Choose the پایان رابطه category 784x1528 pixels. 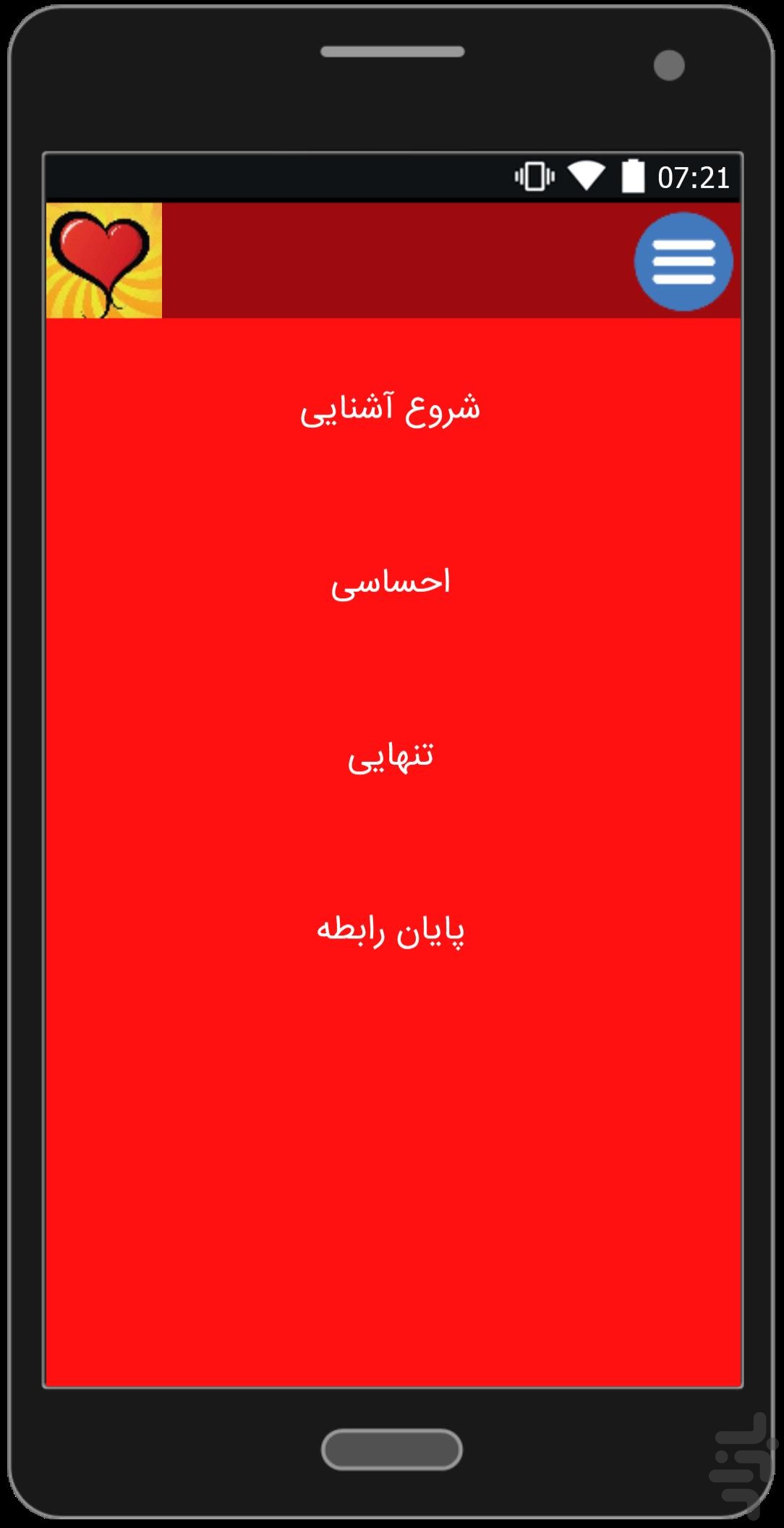391,930
